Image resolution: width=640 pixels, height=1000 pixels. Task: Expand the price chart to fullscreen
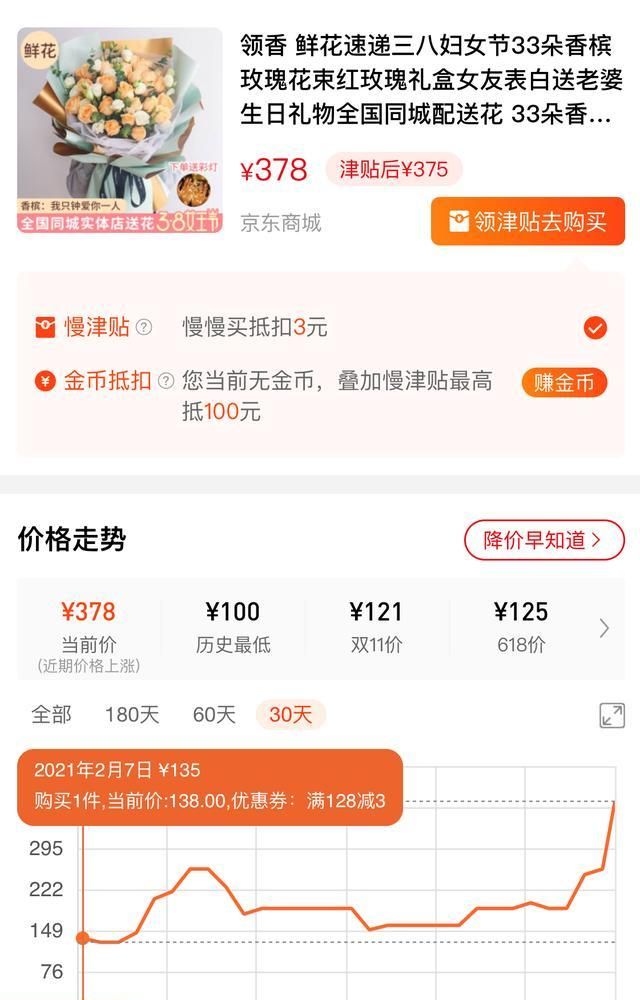coord(612,716)
